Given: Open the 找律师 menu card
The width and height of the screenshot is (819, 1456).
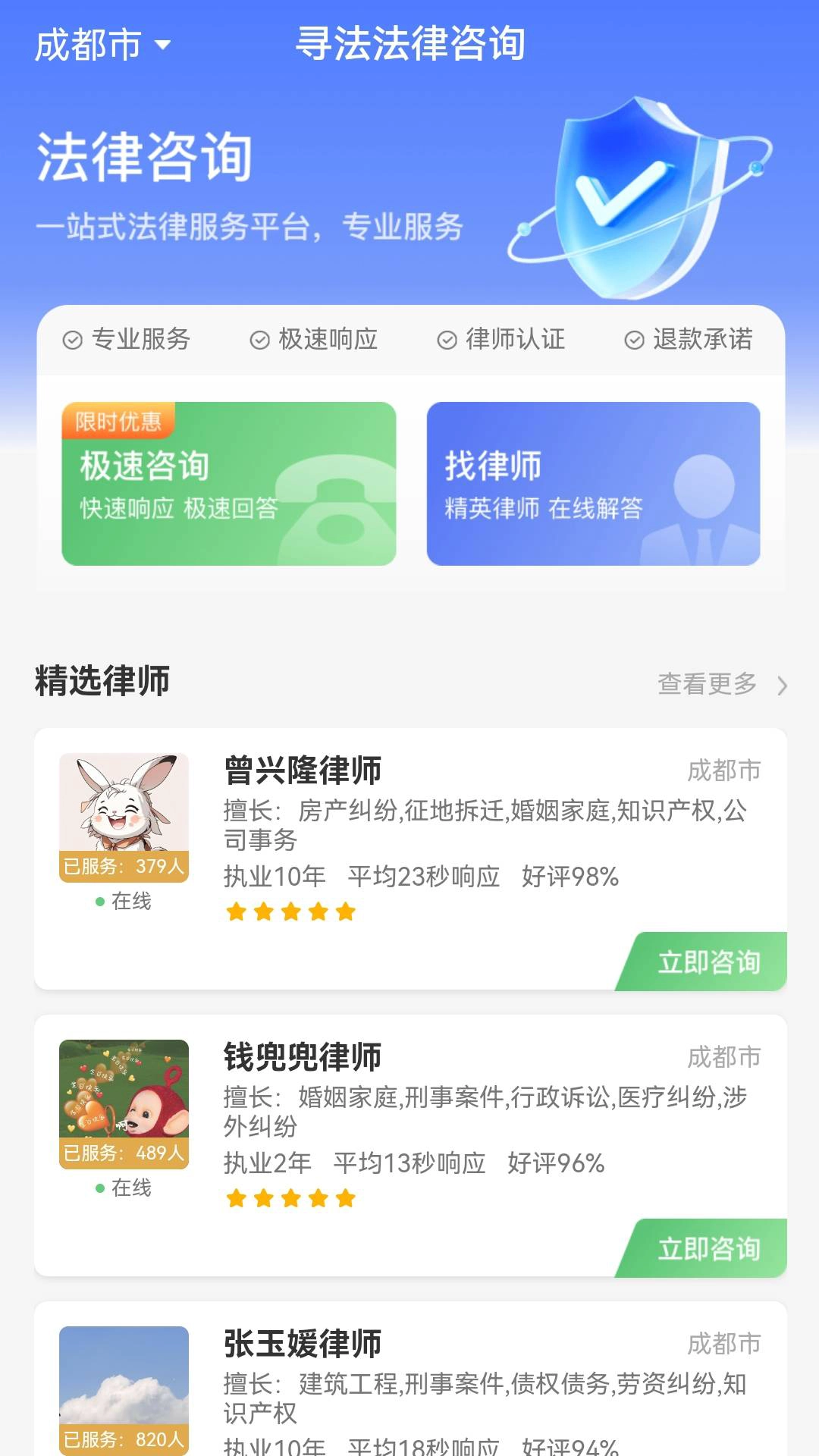Looking at the screenshot, I should click(x=595, y=483).
